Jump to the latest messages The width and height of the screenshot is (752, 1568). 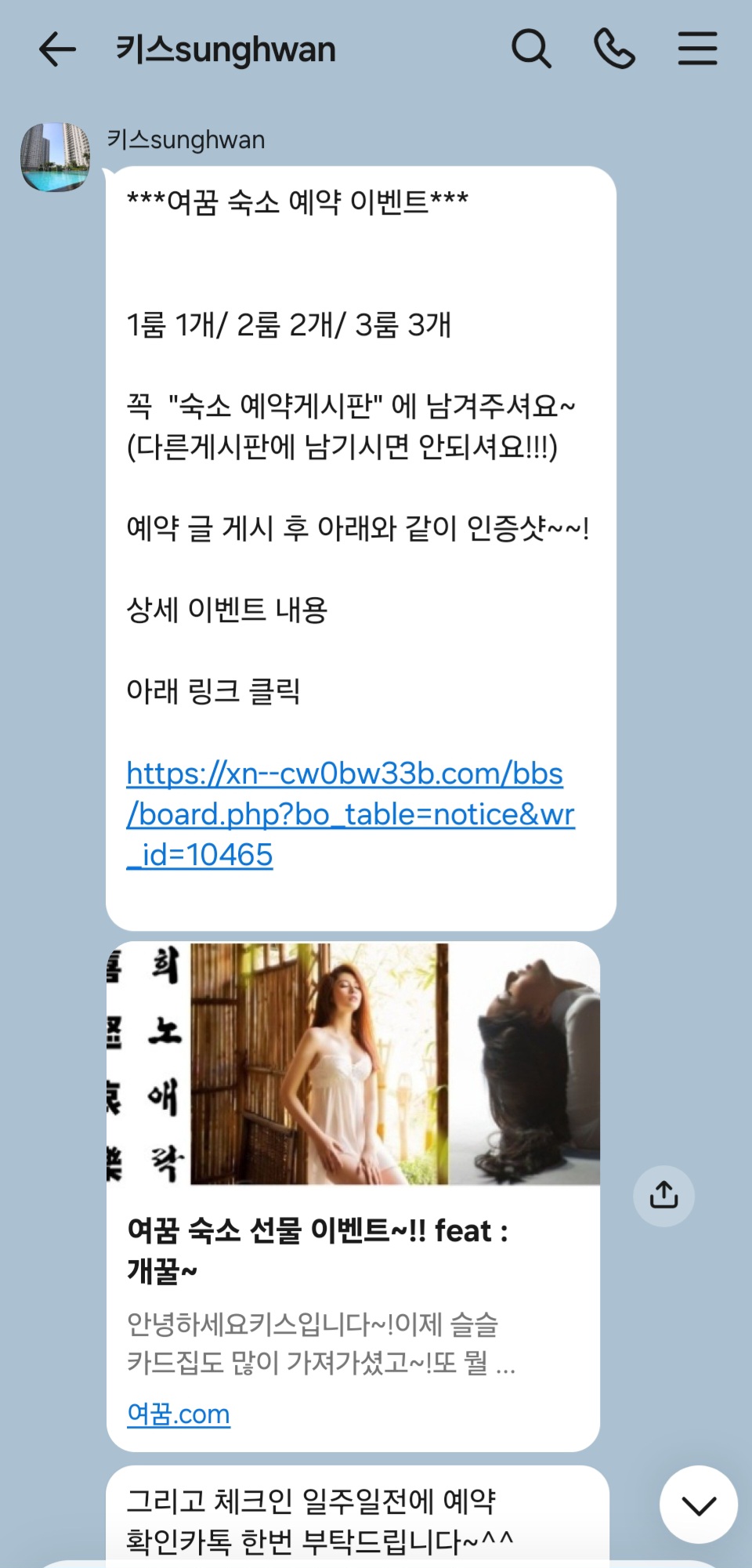click(698, 1505)
